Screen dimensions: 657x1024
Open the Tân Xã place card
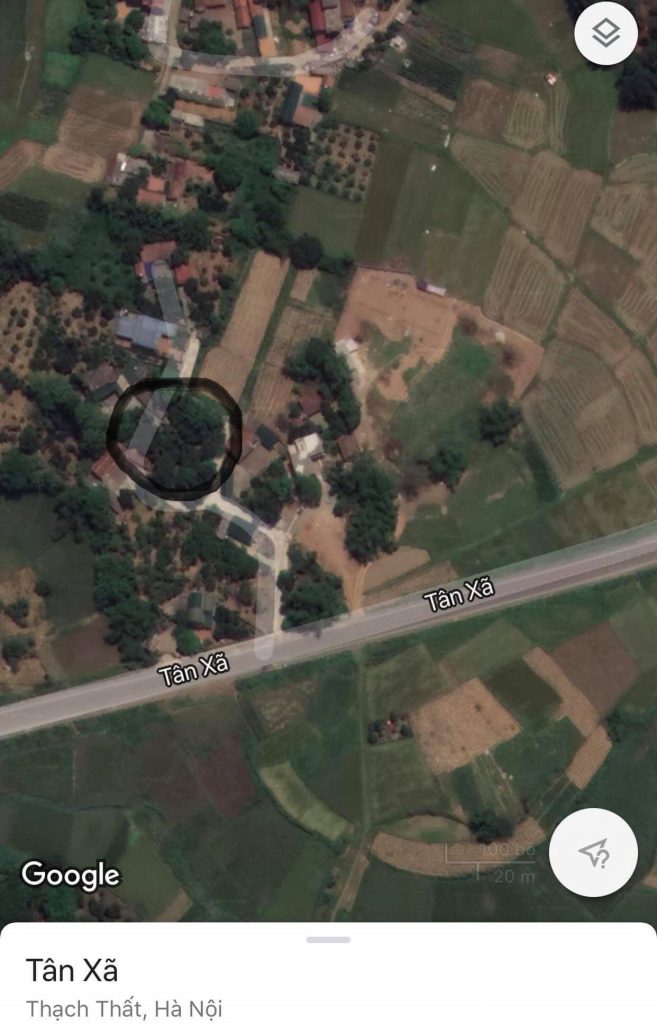pos(72,970)
